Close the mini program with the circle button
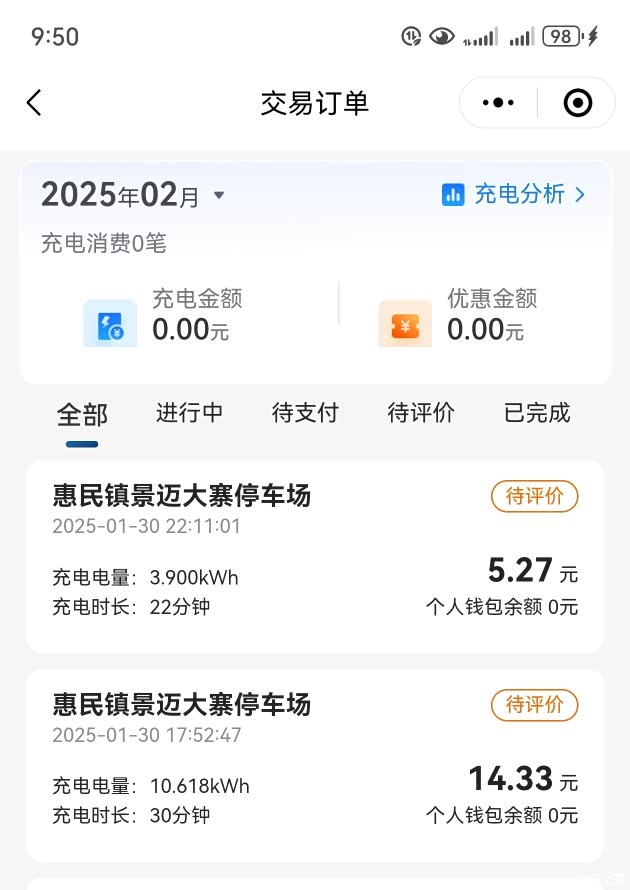Image resolution: width=630 pixels, height=890 pixels. tap(578, 102)
